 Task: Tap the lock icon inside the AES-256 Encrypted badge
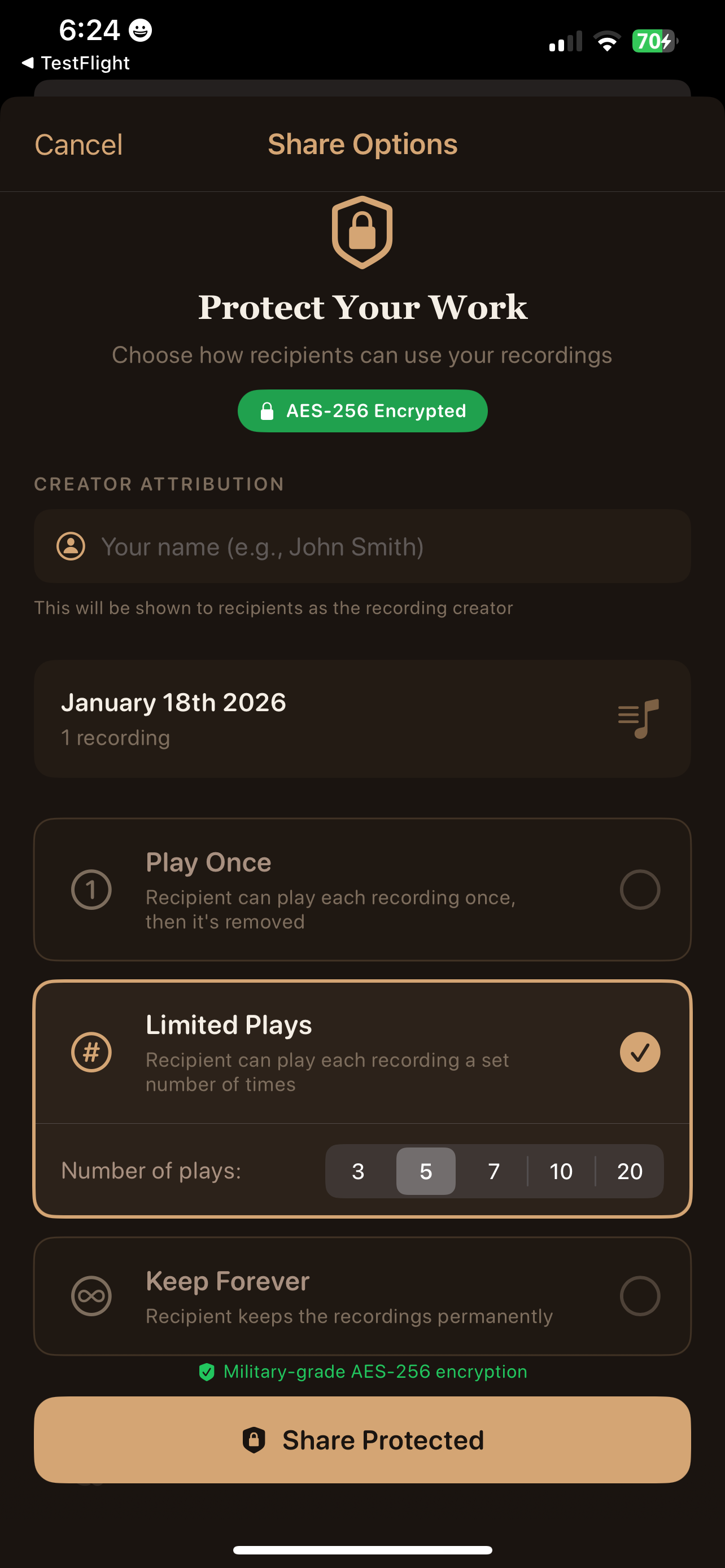(x=268, y=410)
